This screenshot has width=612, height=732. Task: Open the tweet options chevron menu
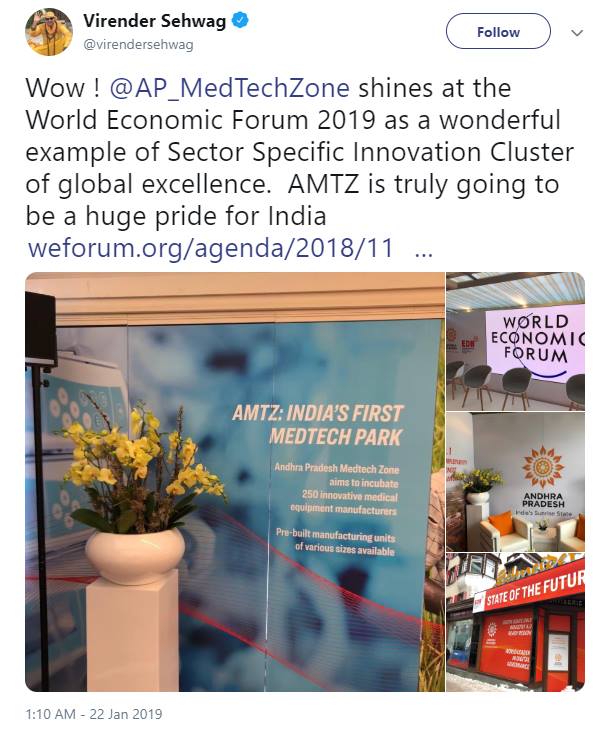[x=576, y=33]
